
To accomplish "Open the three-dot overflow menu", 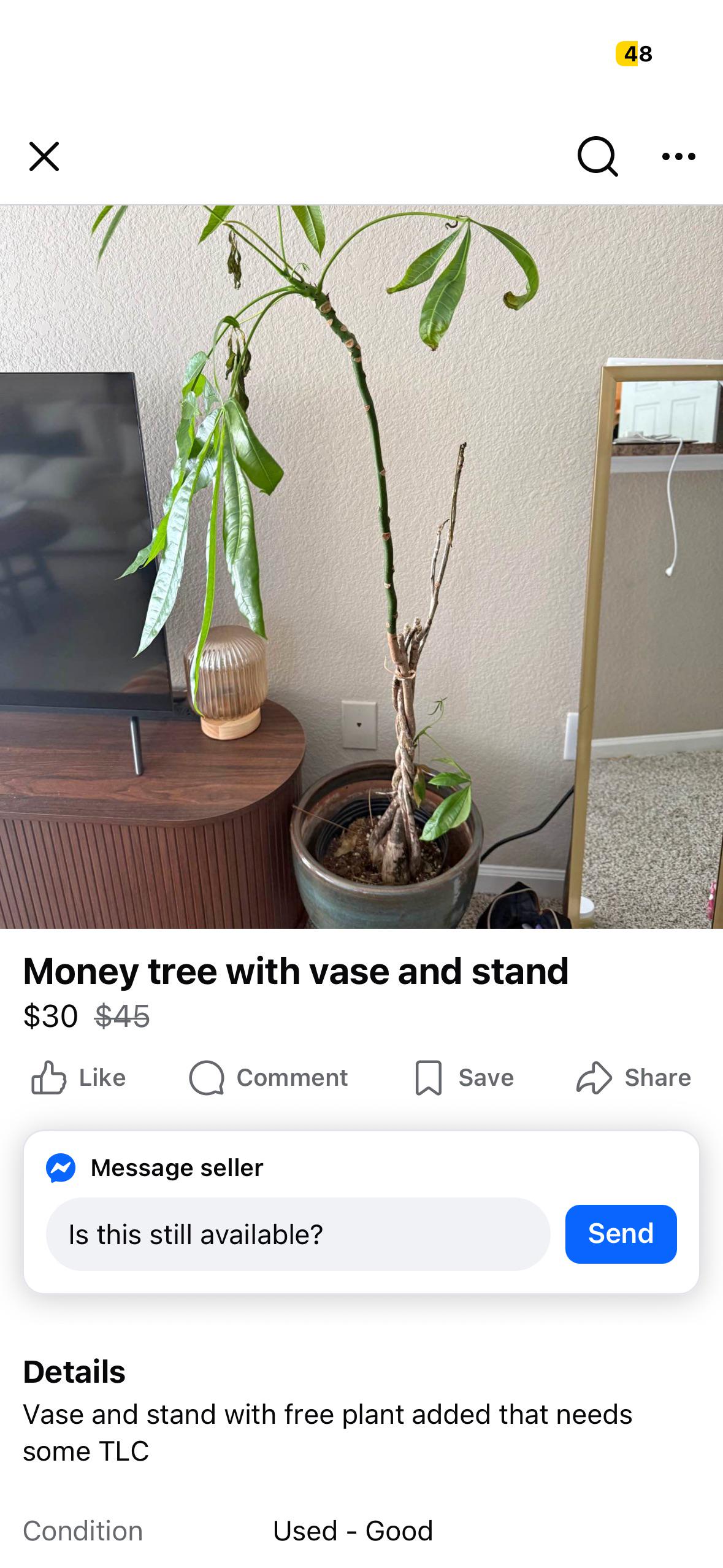I will (679, 156).
